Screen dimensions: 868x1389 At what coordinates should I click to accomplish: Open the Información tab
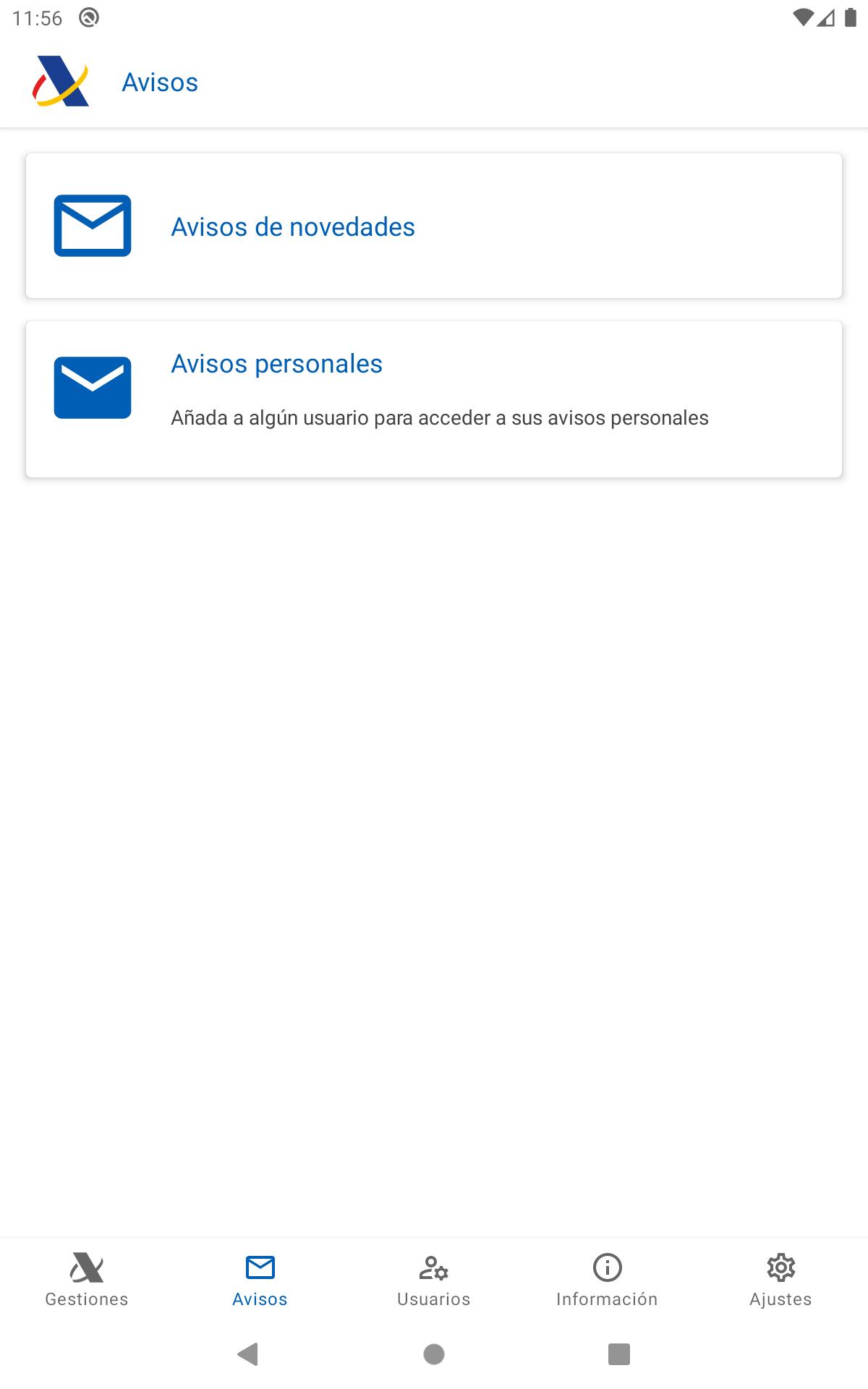tap(608, 1280)
